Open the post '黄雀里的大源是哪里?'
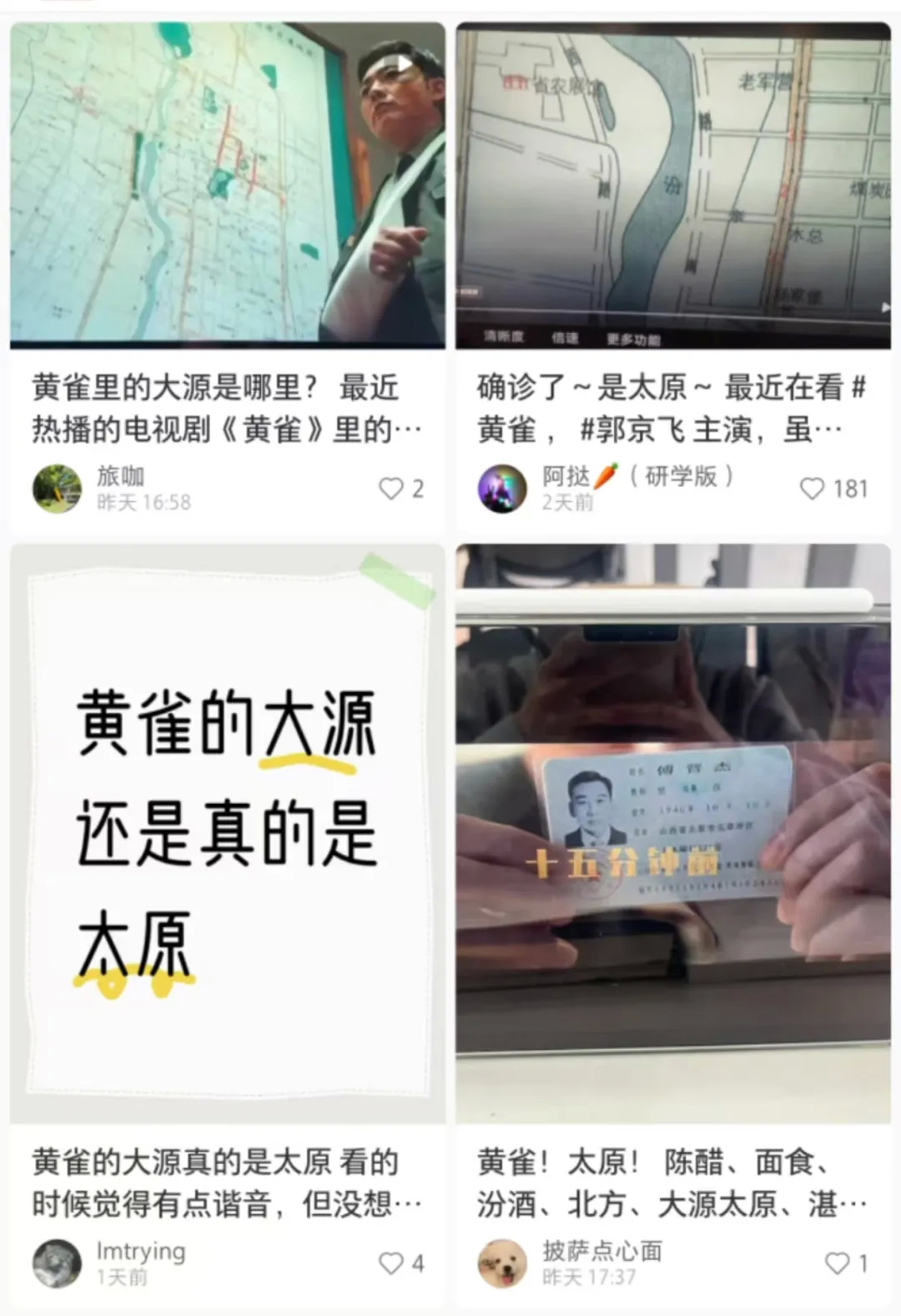The height and width of the screenshot is (1316, 901). tap(227, 409)
